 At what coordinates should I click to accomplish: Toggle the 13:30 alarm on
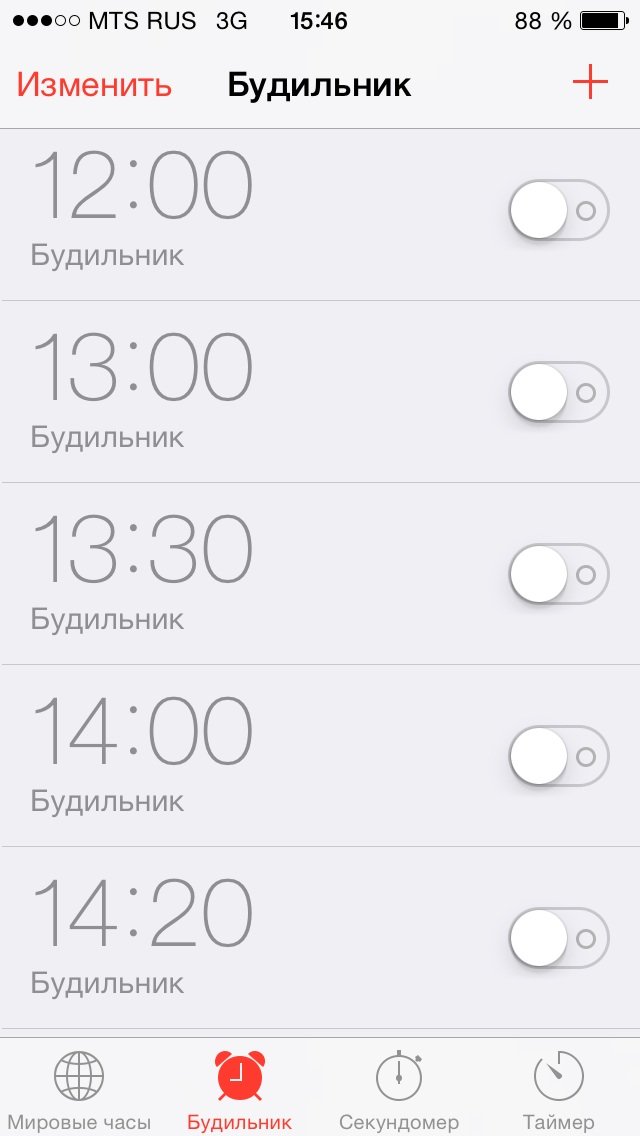pos(560,574)
